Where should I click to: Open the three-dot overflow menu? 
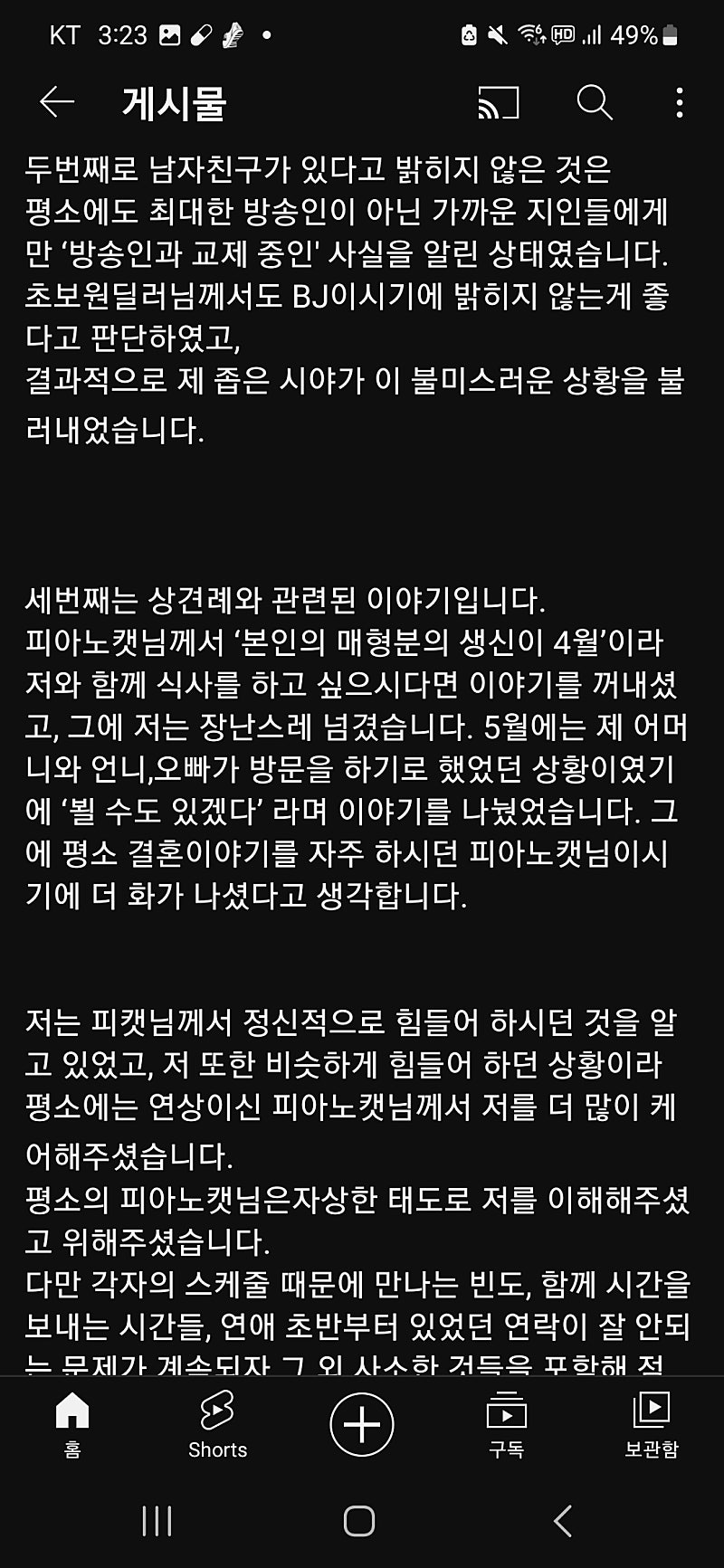point(680,103)
